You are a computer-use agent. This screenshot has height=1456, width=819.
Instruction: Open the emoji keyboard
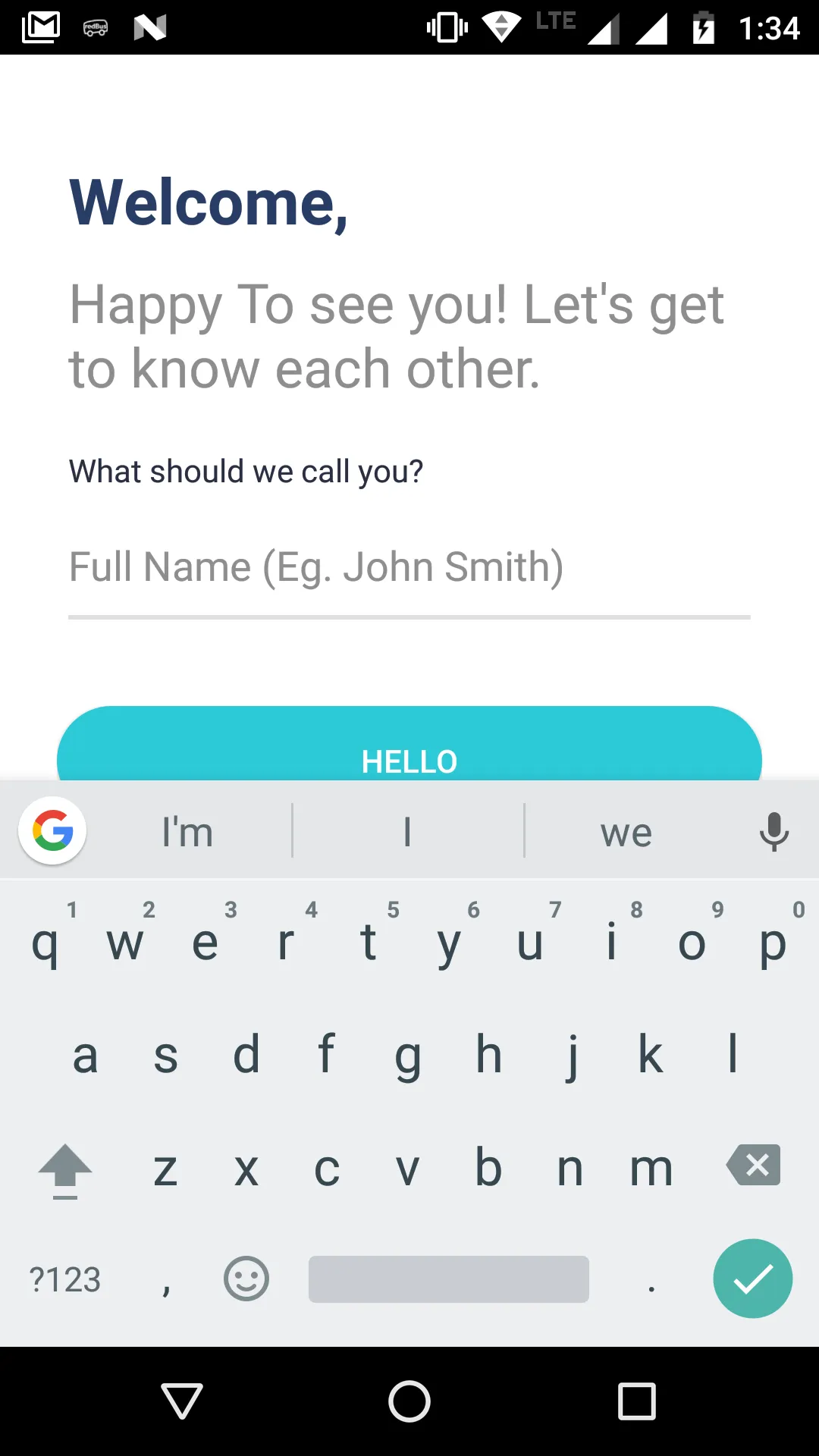(246, 1279)
